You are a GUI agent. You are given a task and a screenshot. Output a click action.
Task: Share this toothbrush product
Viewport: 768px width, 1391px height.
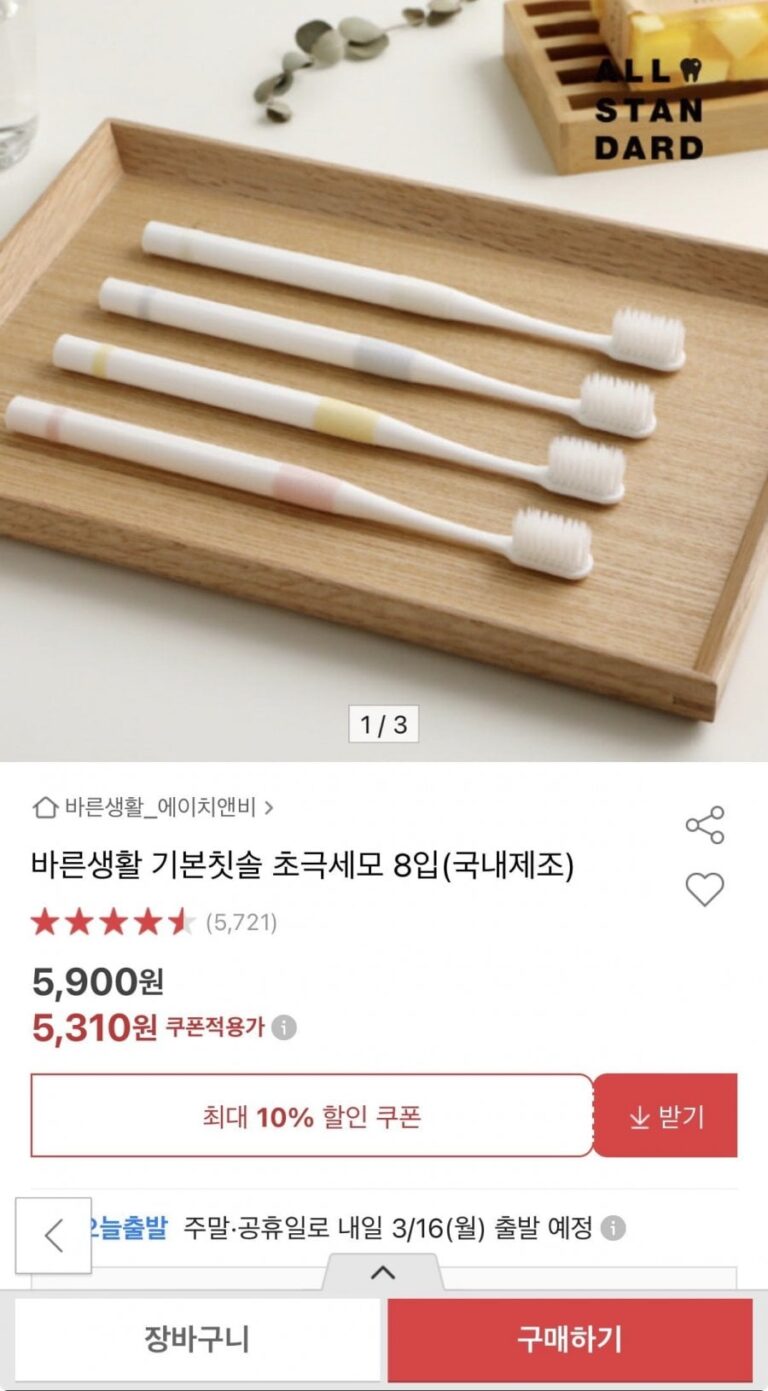point(704,825)
